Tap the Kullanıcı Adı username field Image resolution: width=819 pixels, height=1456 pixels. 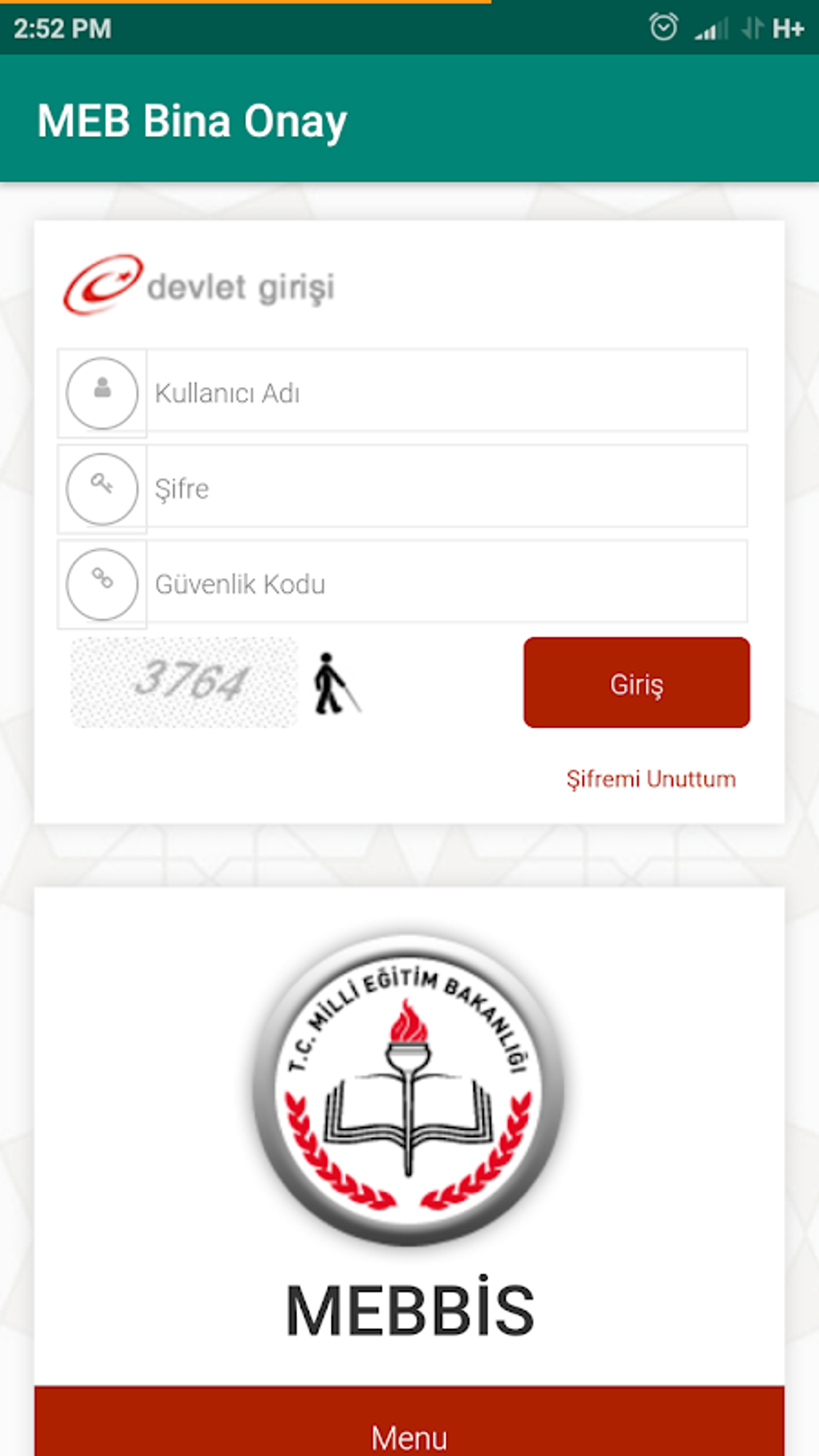pyautogui.click(x=446, y=393)
